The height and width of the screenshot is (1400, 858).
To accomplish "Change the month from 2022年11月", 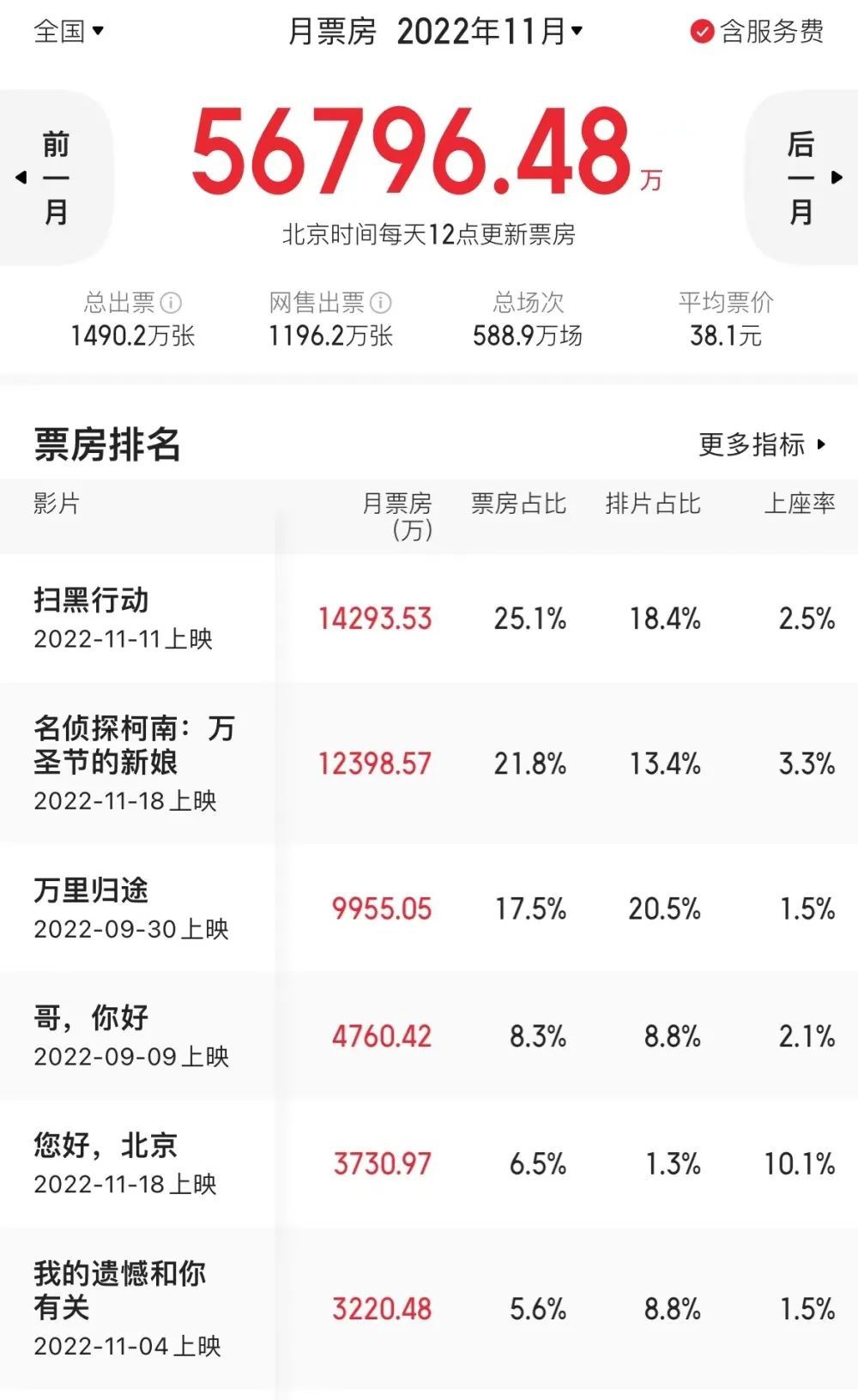I will (489, 32).
